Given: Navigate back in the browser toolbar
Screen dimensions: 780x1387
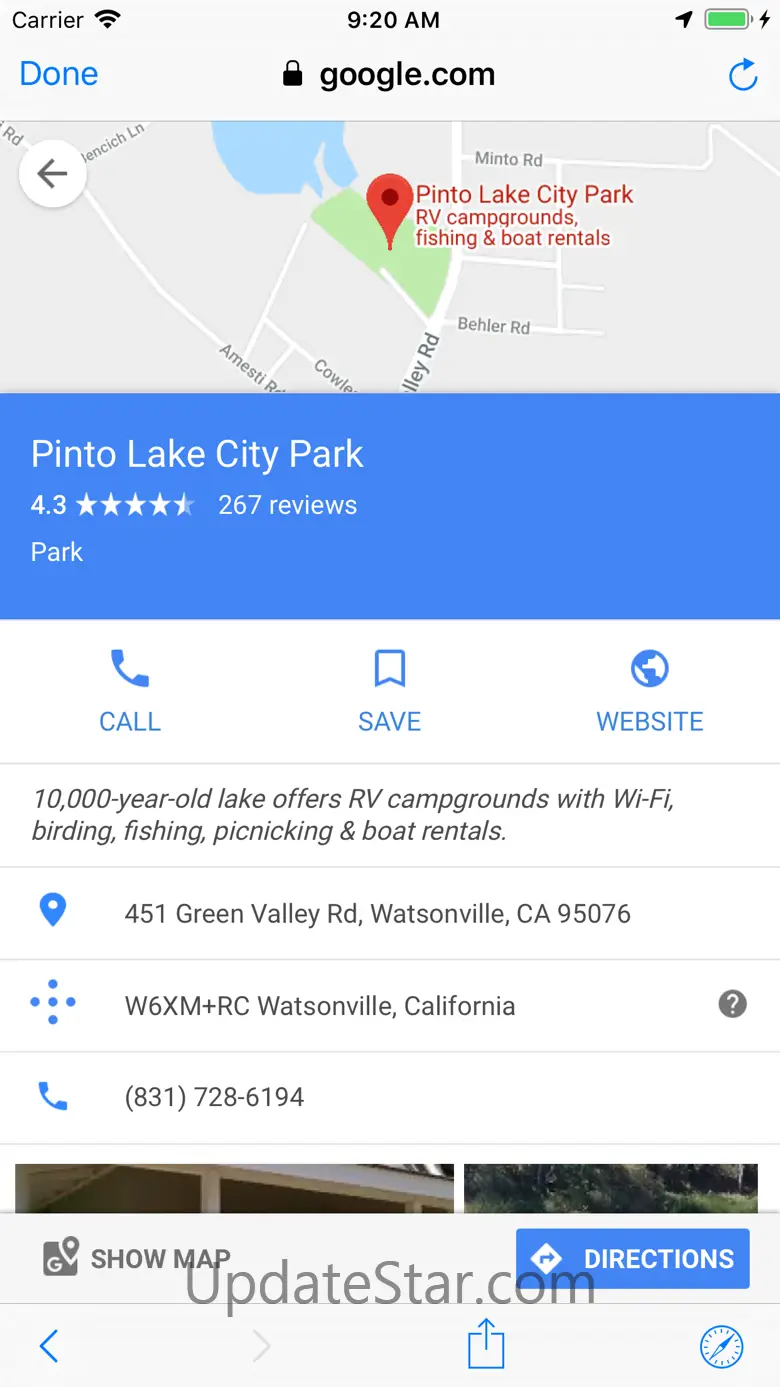Looking at the screenshot, I should coord(48,1346).
